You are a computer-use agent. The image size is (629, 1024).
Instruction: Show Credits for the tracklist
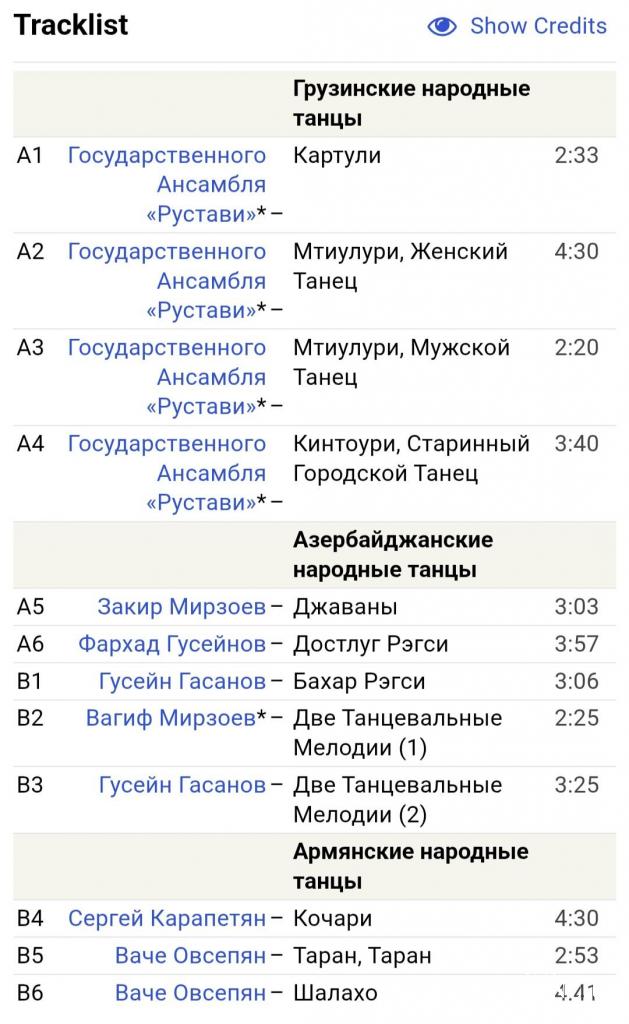tap(517, 26)
